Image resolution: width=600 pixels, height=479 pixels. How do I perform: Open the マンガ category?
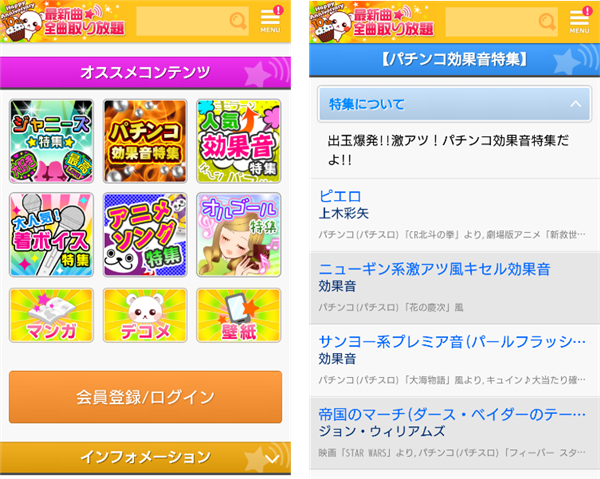pos(51,316)
